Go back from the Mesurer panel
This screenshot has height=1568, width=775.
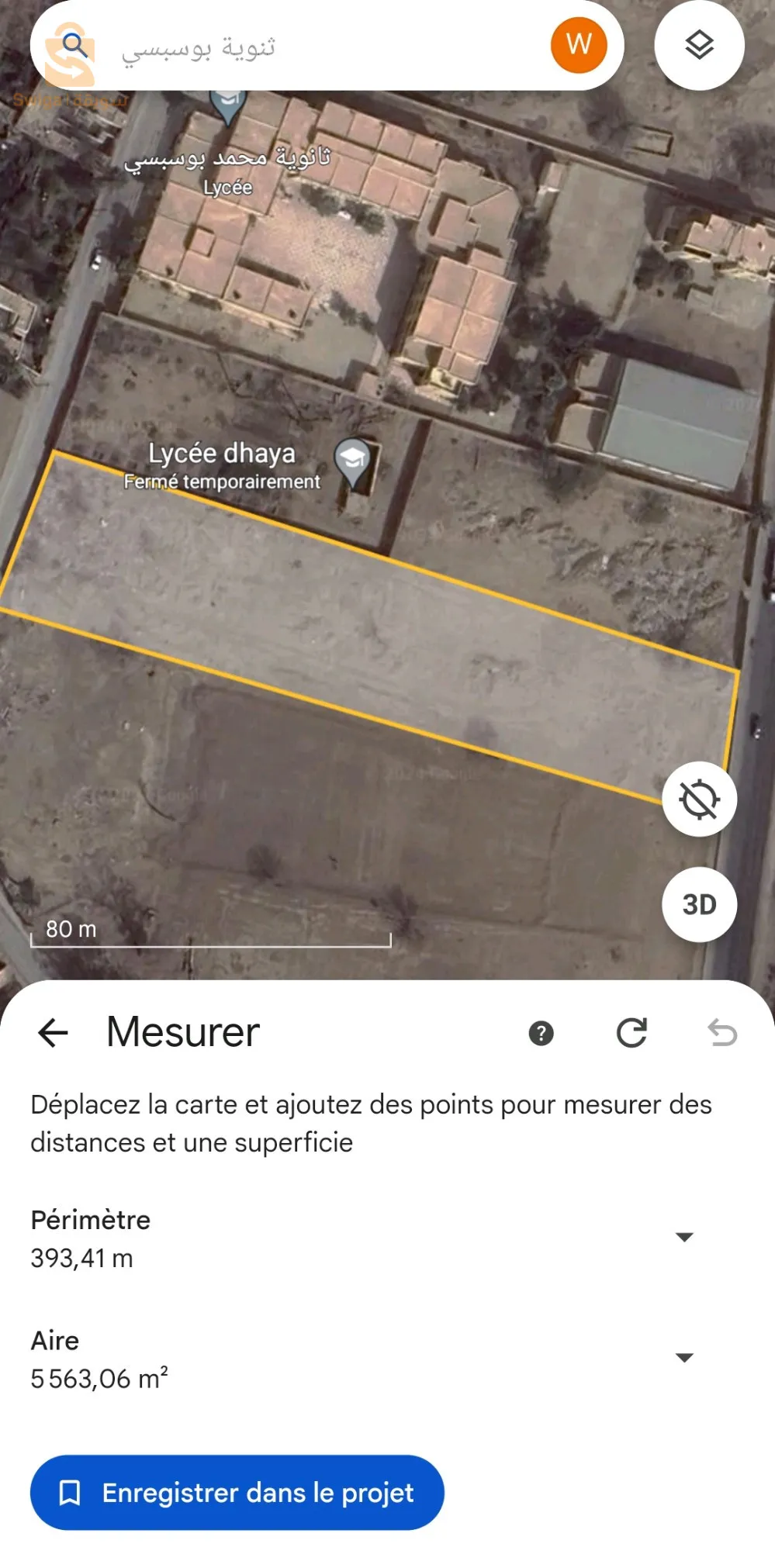click(53, 1033)
